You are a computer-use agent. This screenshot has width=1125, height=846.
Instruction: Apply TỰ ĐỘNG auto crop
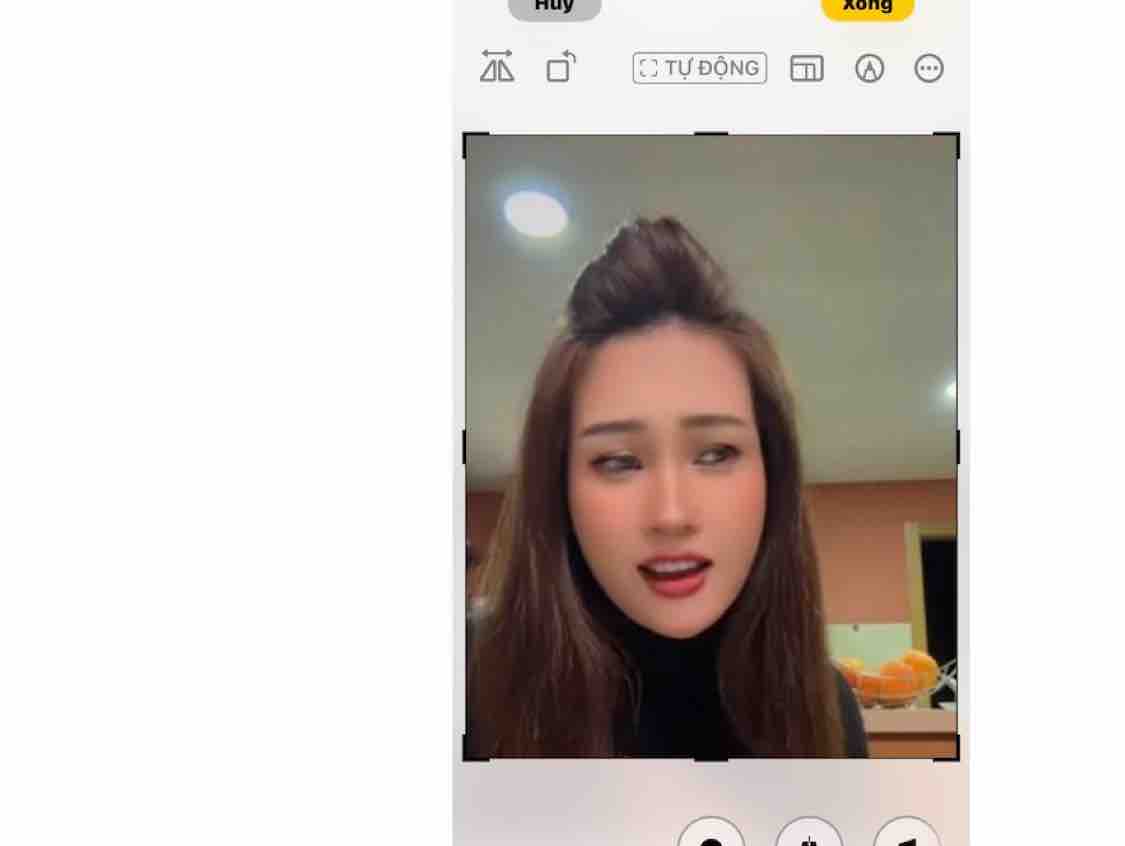pos(700,68)
